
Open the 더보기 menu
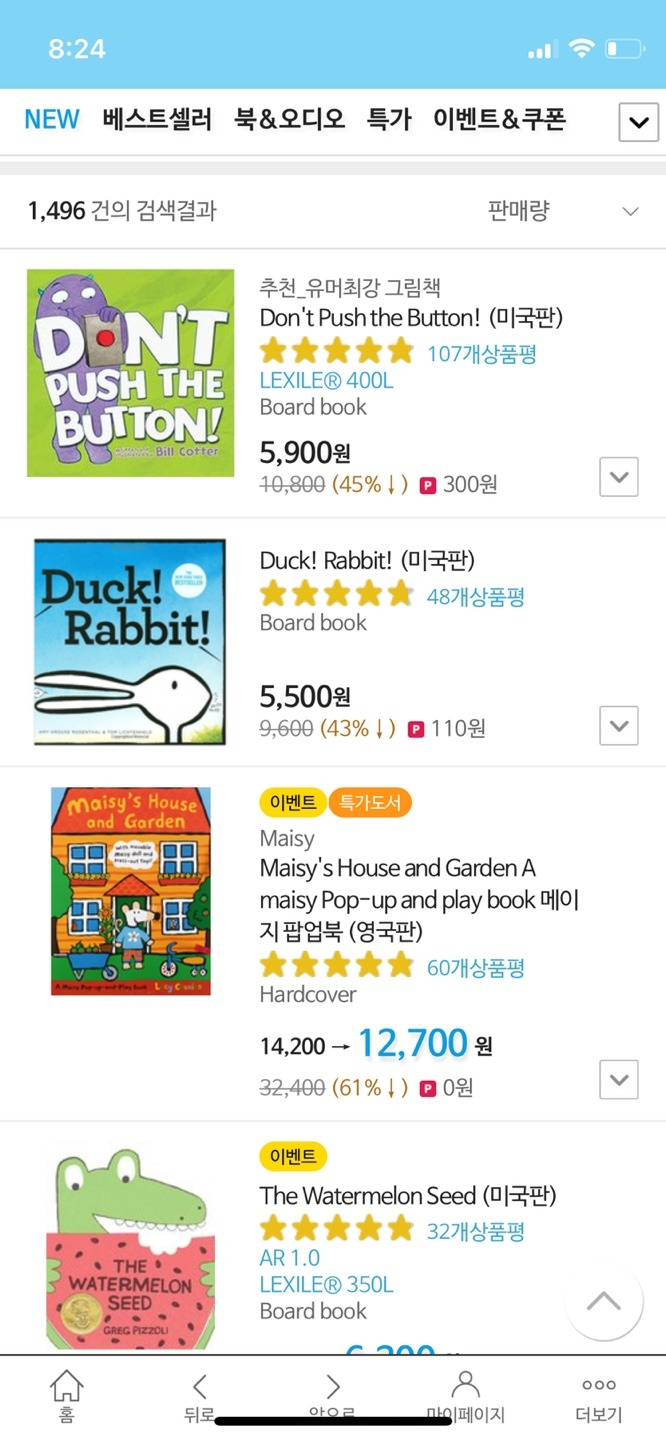point(598,1395)
